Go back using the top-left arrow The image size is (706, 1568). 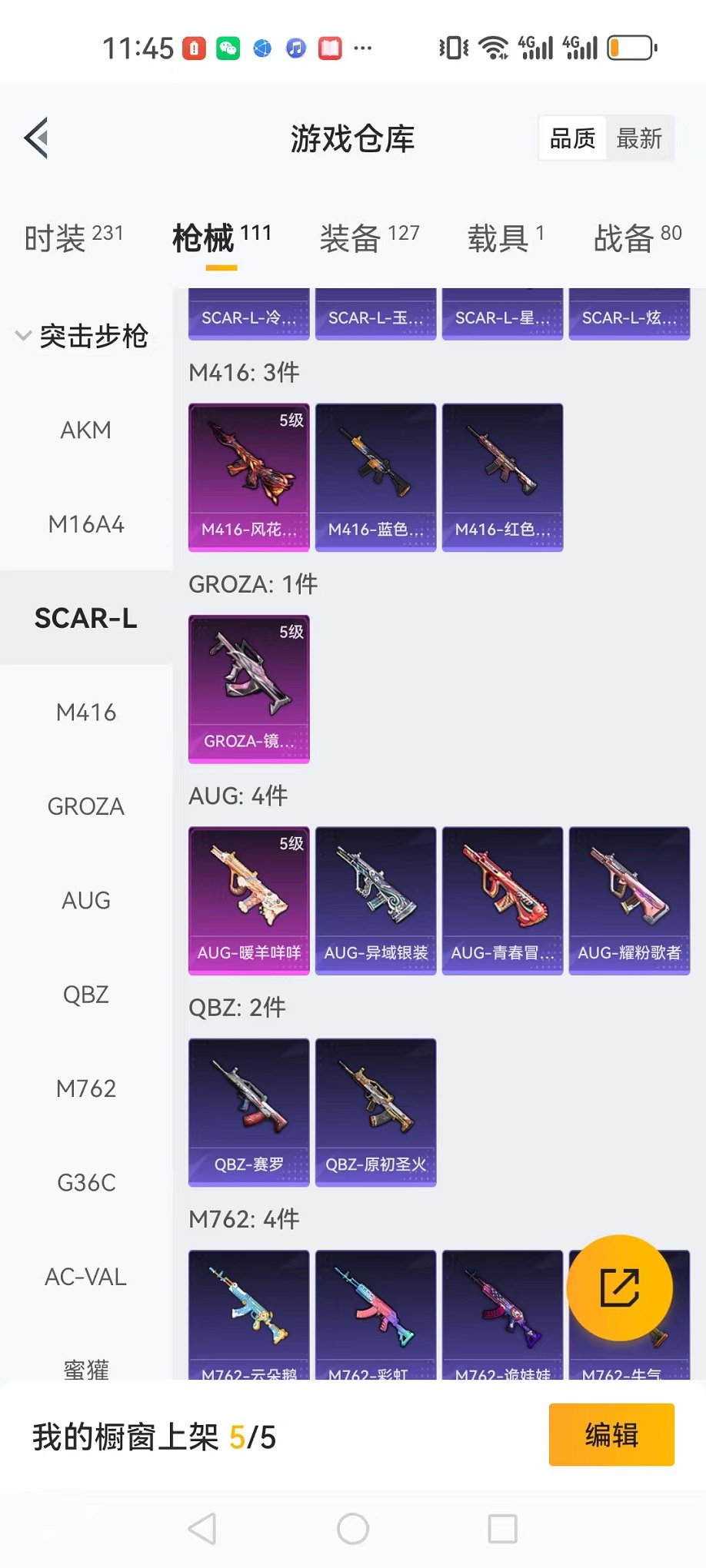point(37,138)
